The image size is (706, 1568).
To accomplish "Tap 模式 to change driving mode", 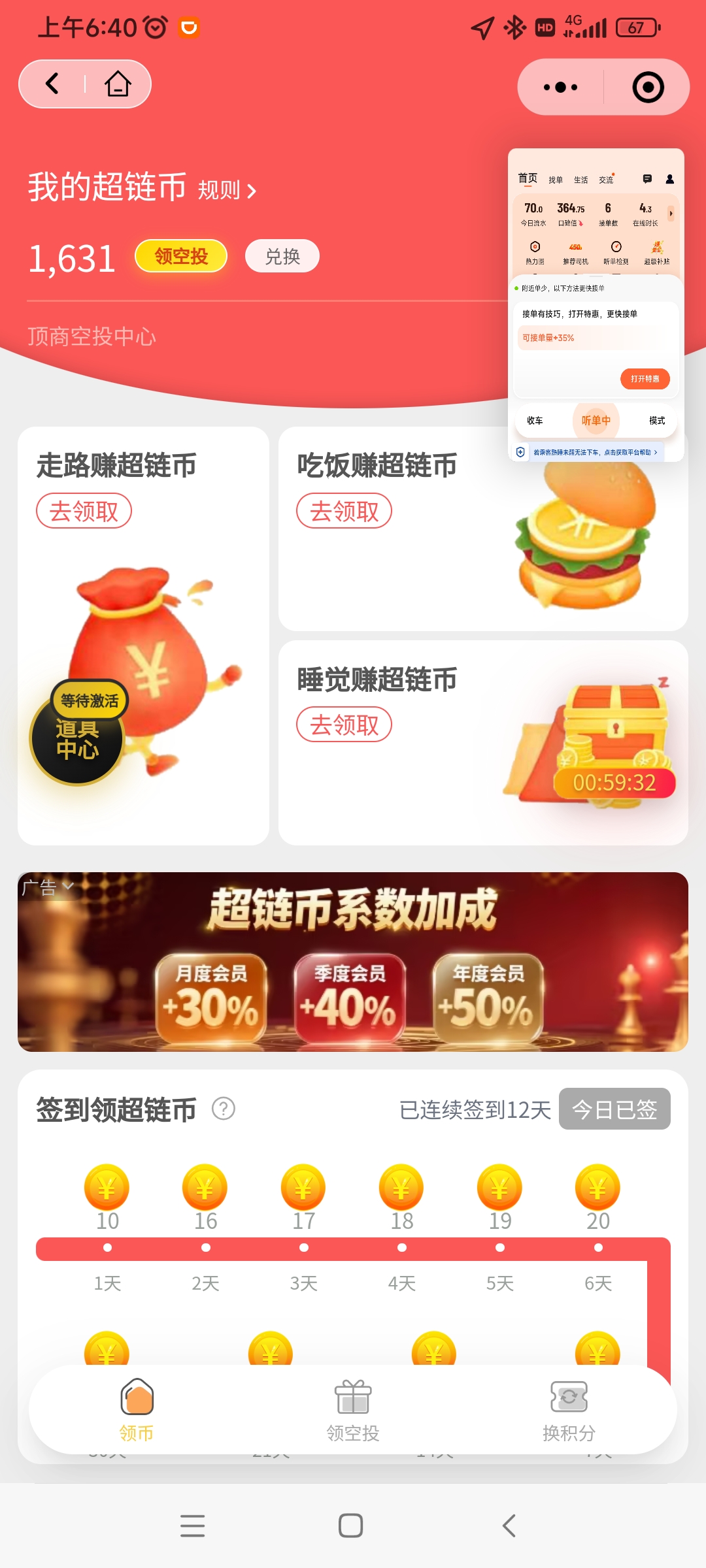I will [x=655, y=421].
